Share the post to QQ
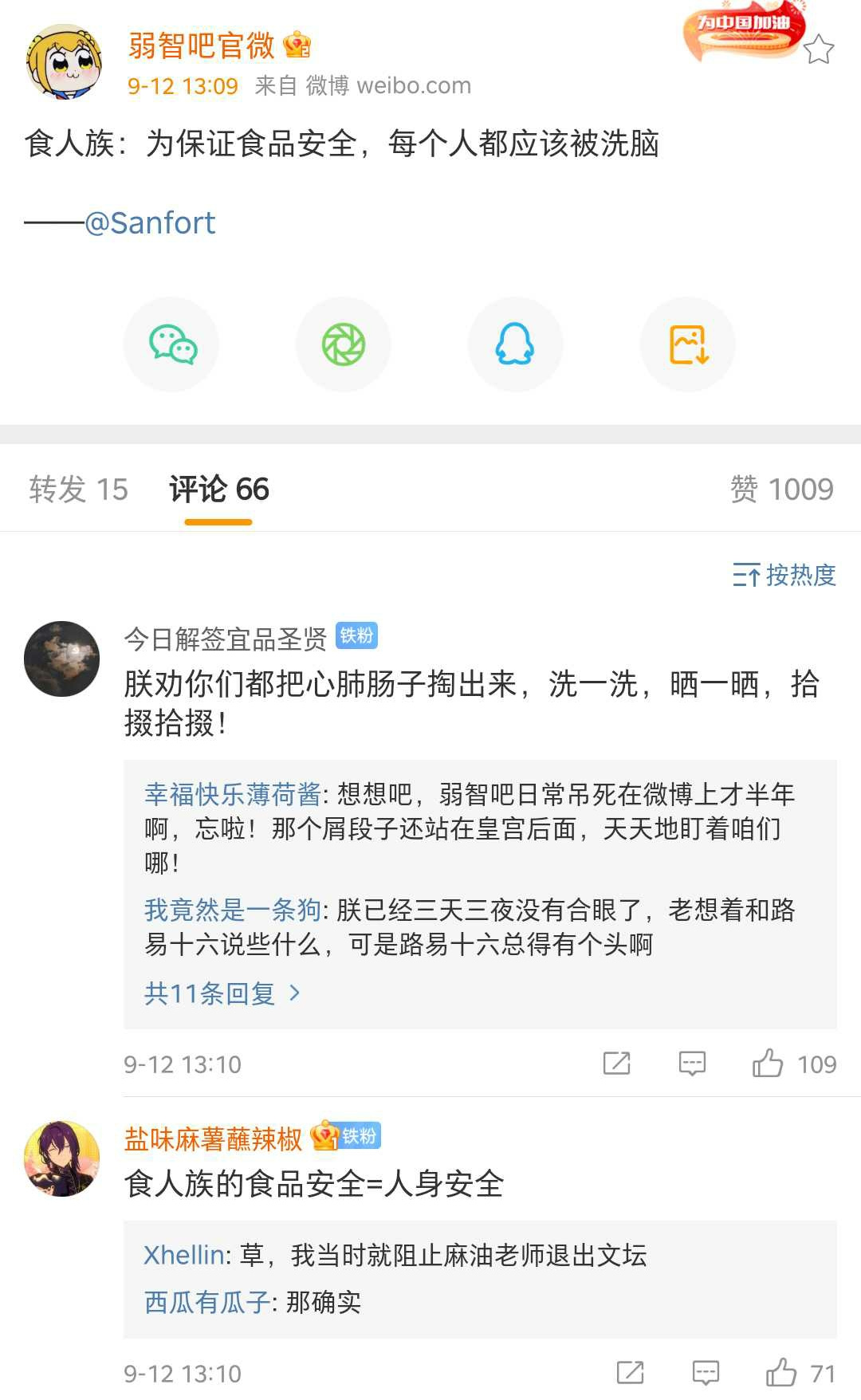Viewport: 861px width, 1400px height. coord(515,344)
